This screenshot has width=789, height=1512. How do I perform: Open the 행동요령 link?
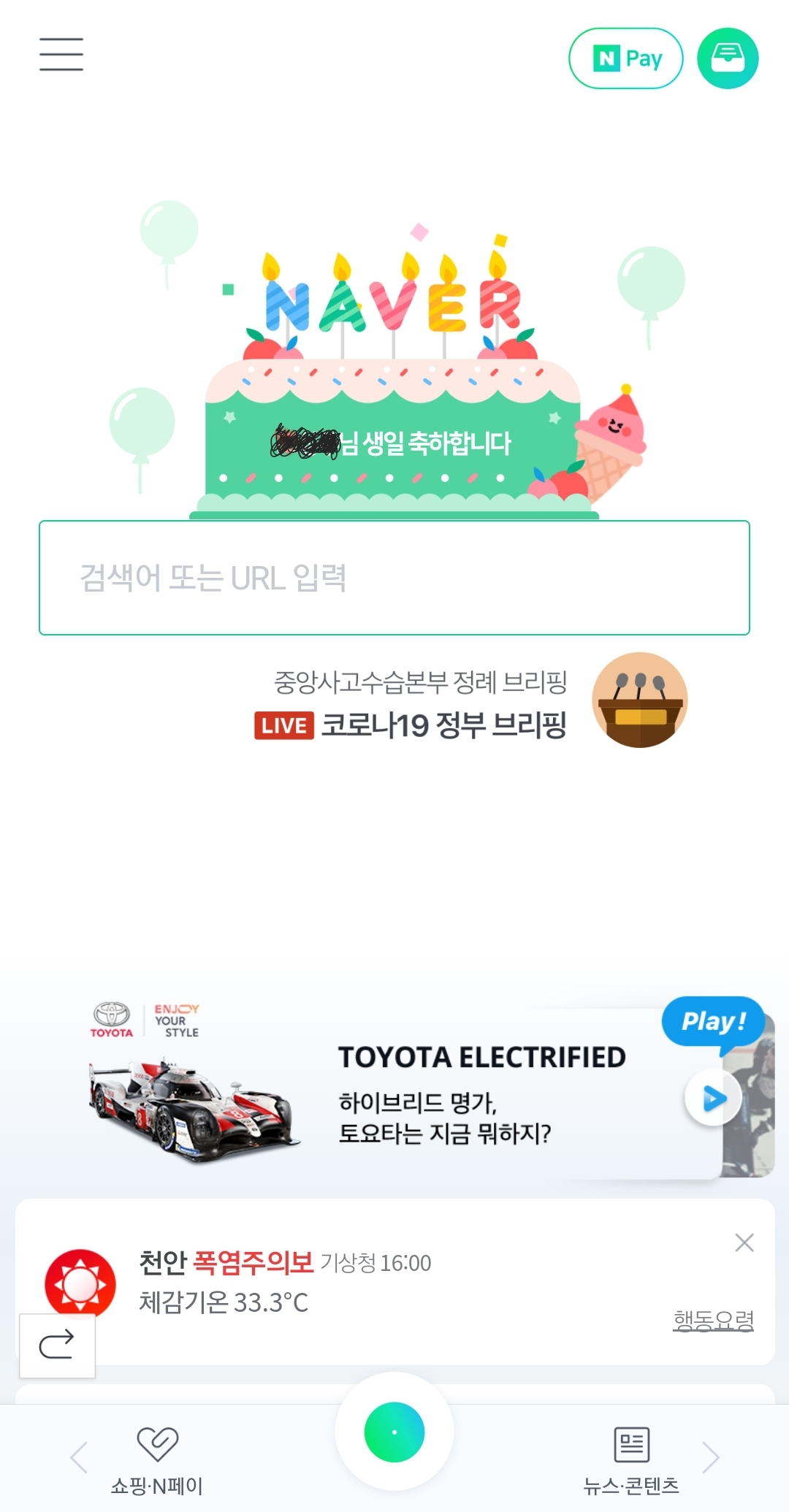[713, 1320]
